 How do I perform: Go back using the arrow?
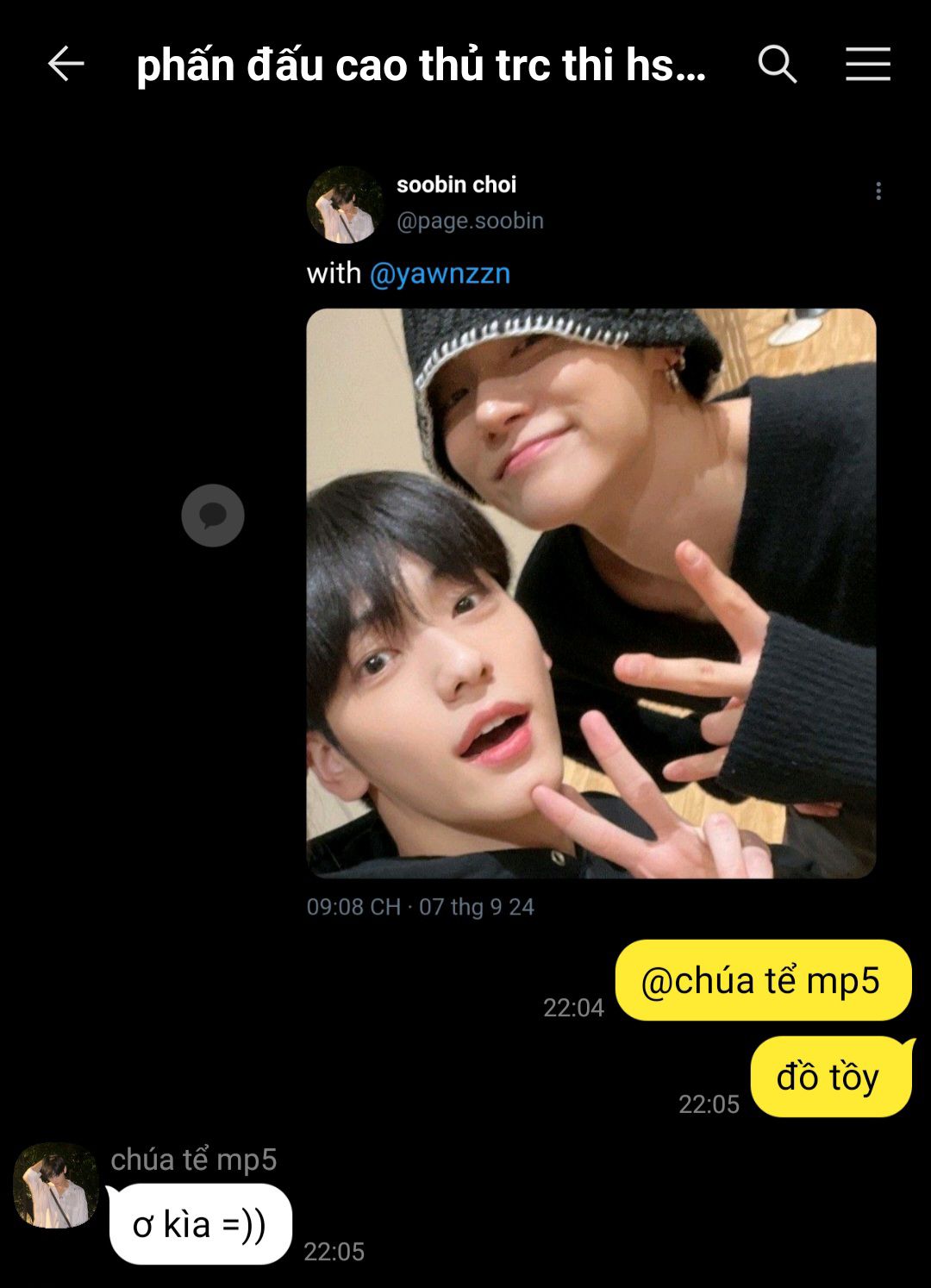[66, 65]
